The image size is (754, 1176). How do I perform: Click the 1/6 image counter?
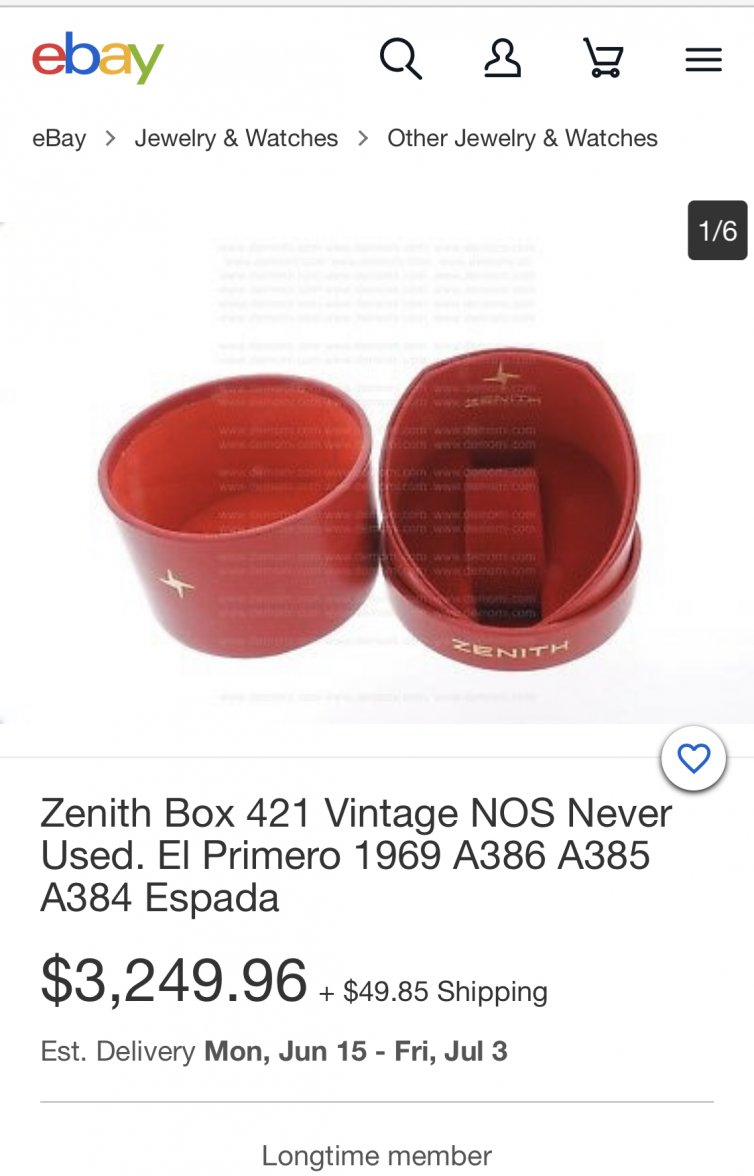click(719, 231)
